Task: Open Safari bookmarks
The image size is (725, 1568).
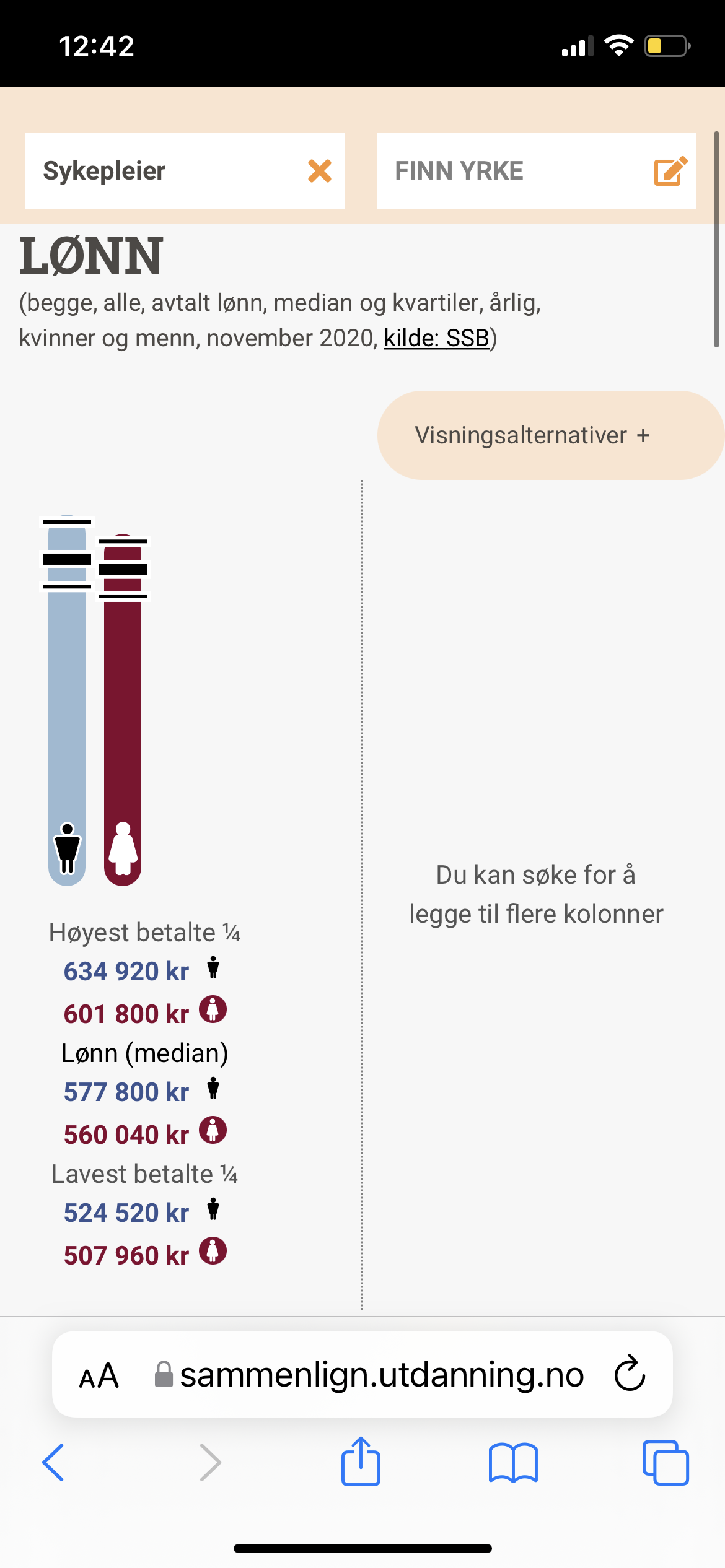Action: tap(513, 1463)
